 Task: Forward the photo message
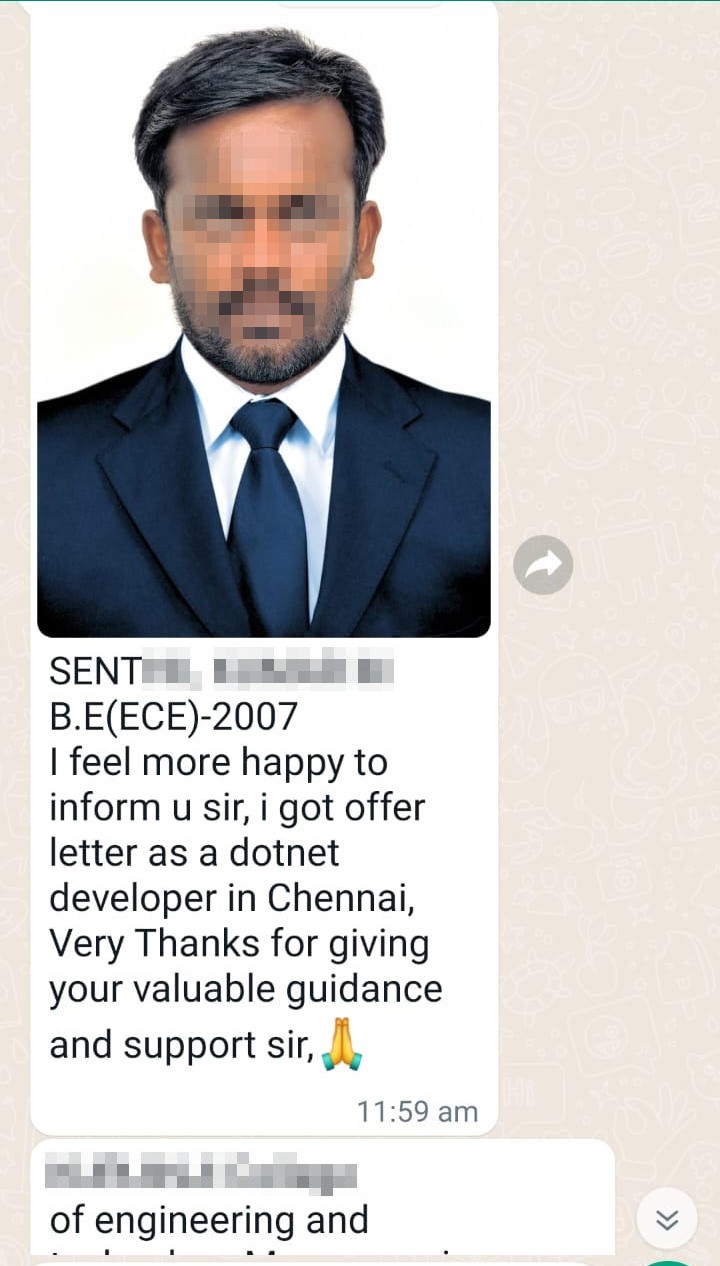pyautogui.click(x=543, y=566)
